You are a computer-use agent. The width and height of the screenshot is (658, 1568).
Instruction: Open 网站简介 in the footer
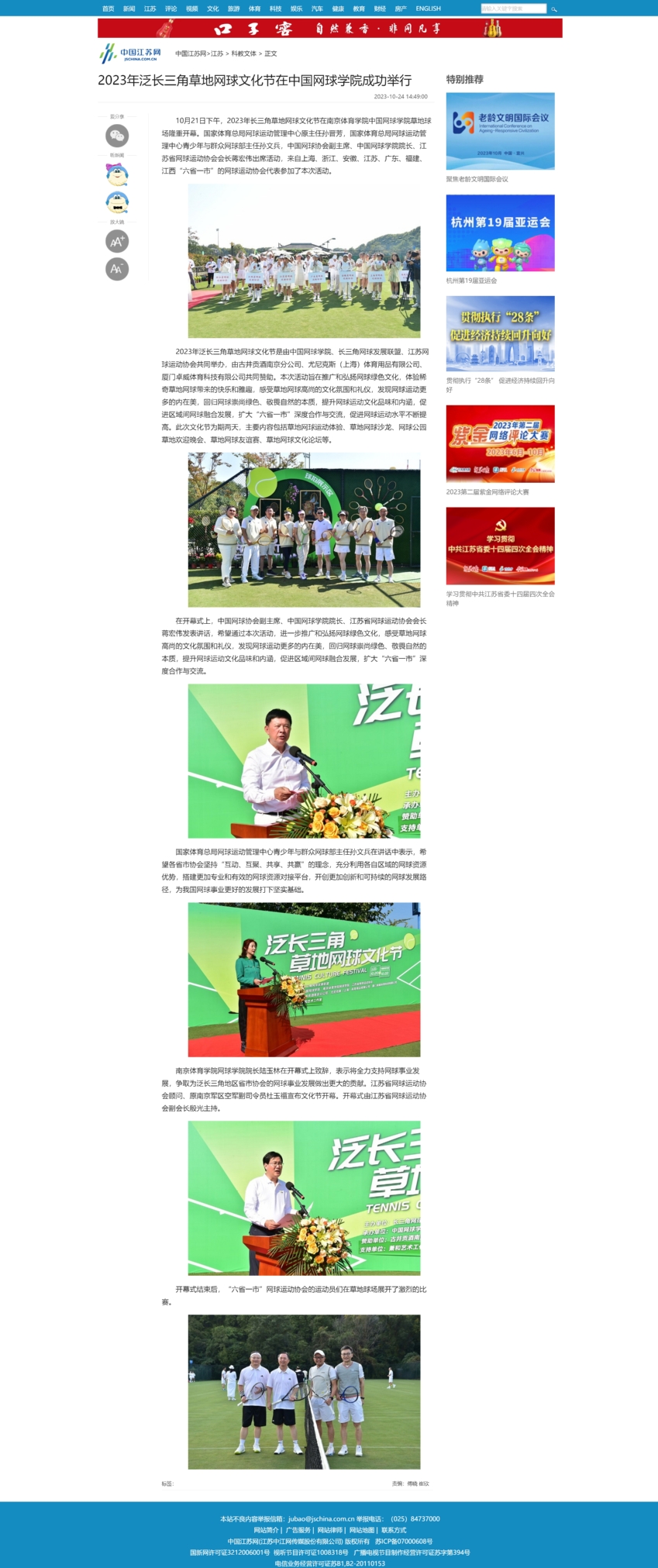(266, 1530)
